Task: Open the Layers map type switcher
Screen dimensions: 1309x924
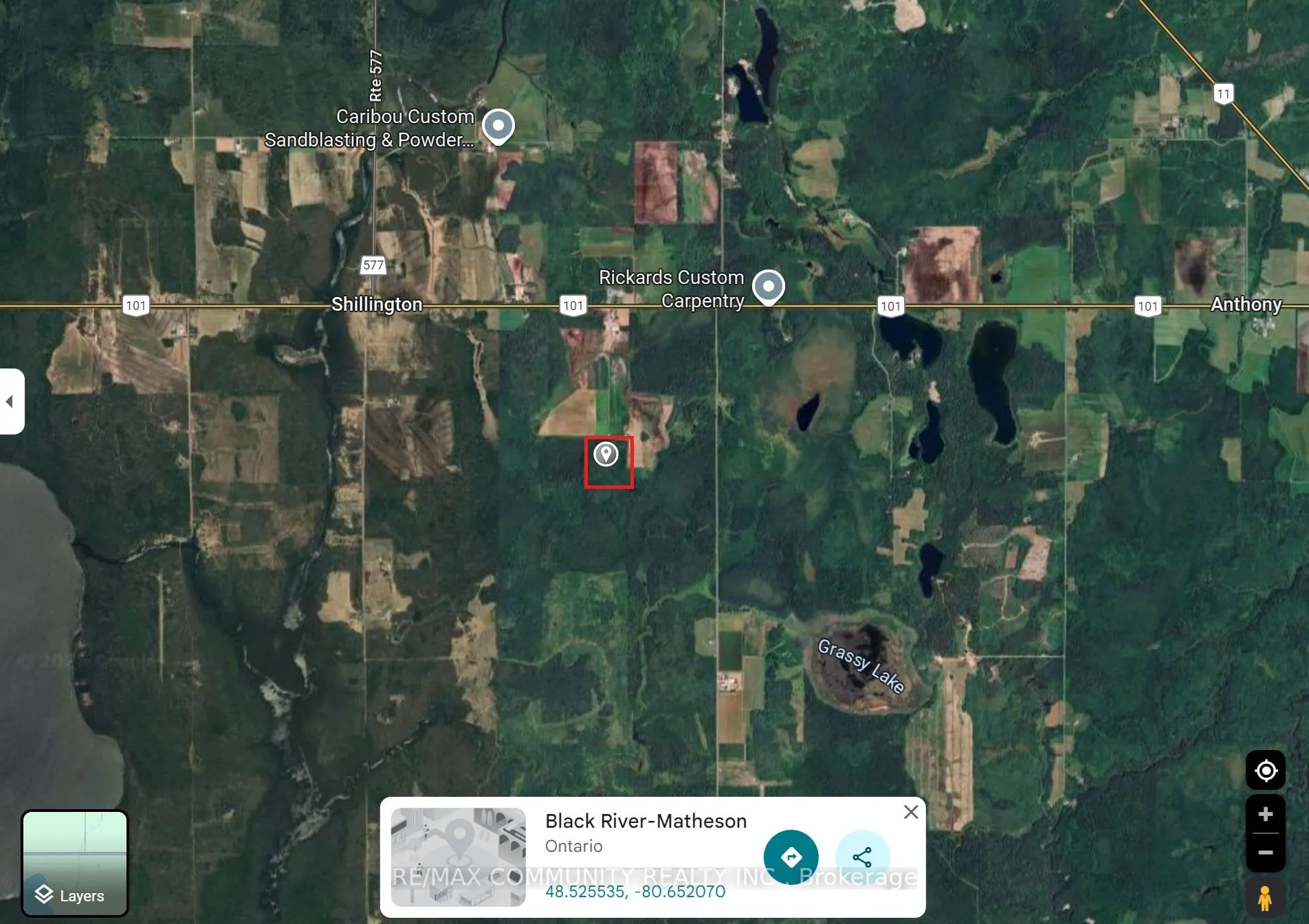Action: pos(74,863)
